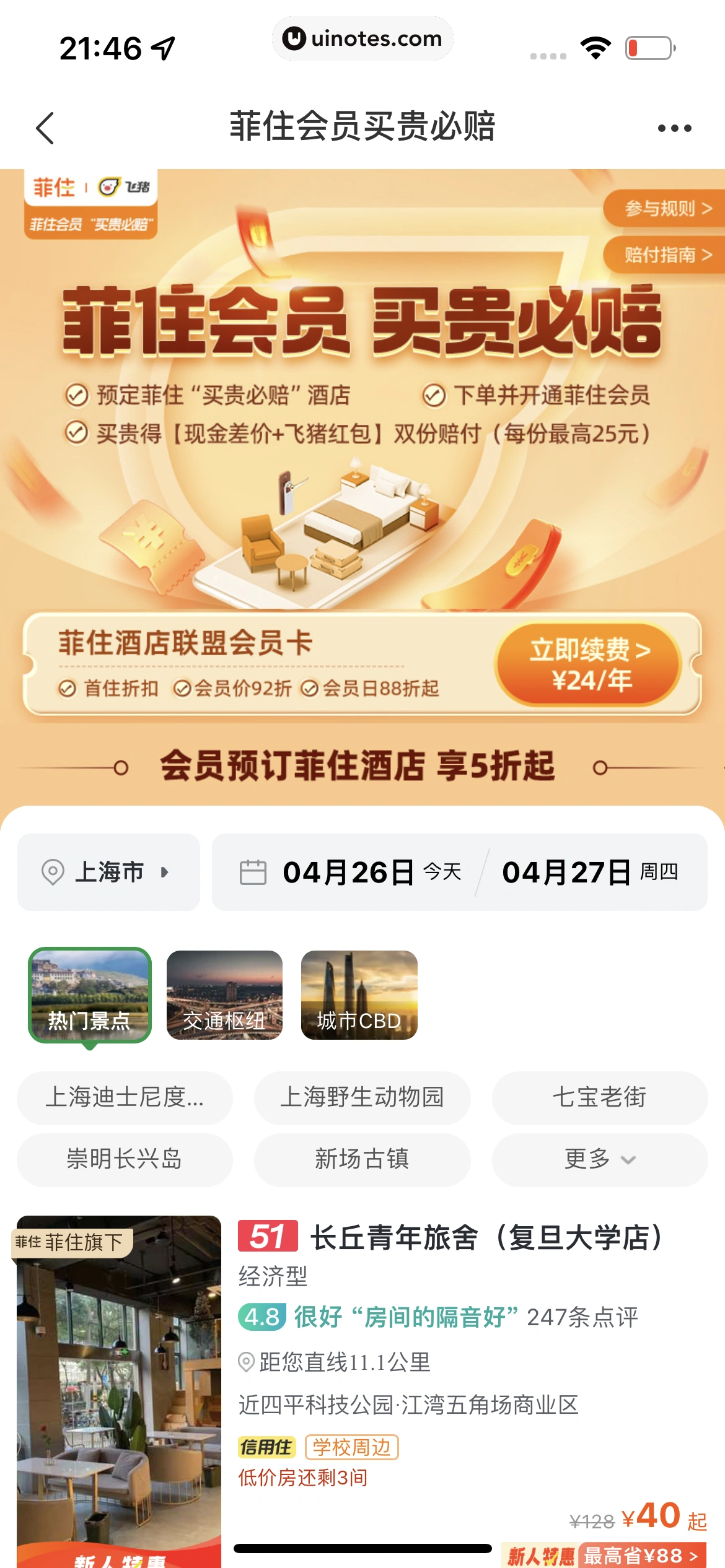The width and height of the screenshot is (725, 1568).
Task: Switch to the 交通枢纽 category
Action: click(224, 995)
